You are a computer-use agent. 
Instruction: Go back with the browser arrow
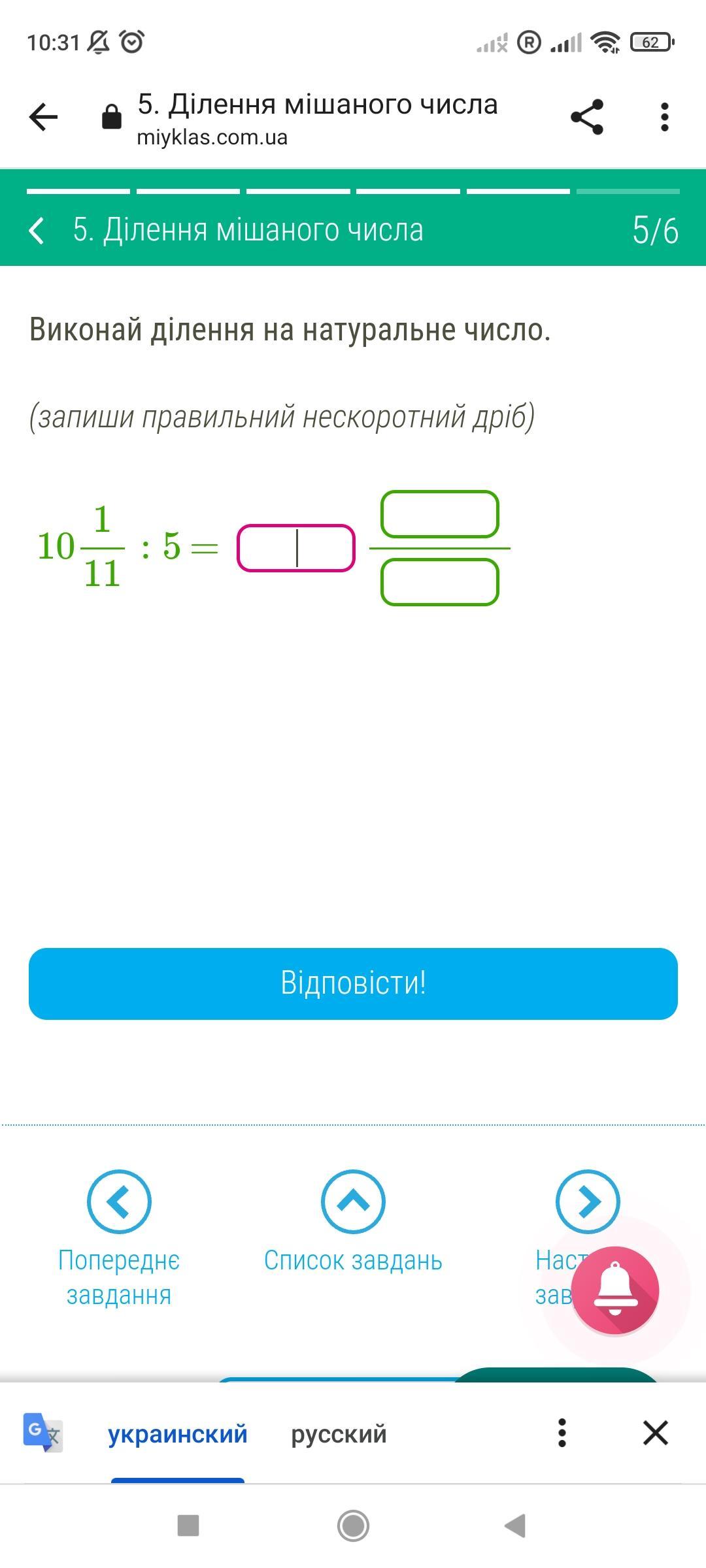click(44, 118)
